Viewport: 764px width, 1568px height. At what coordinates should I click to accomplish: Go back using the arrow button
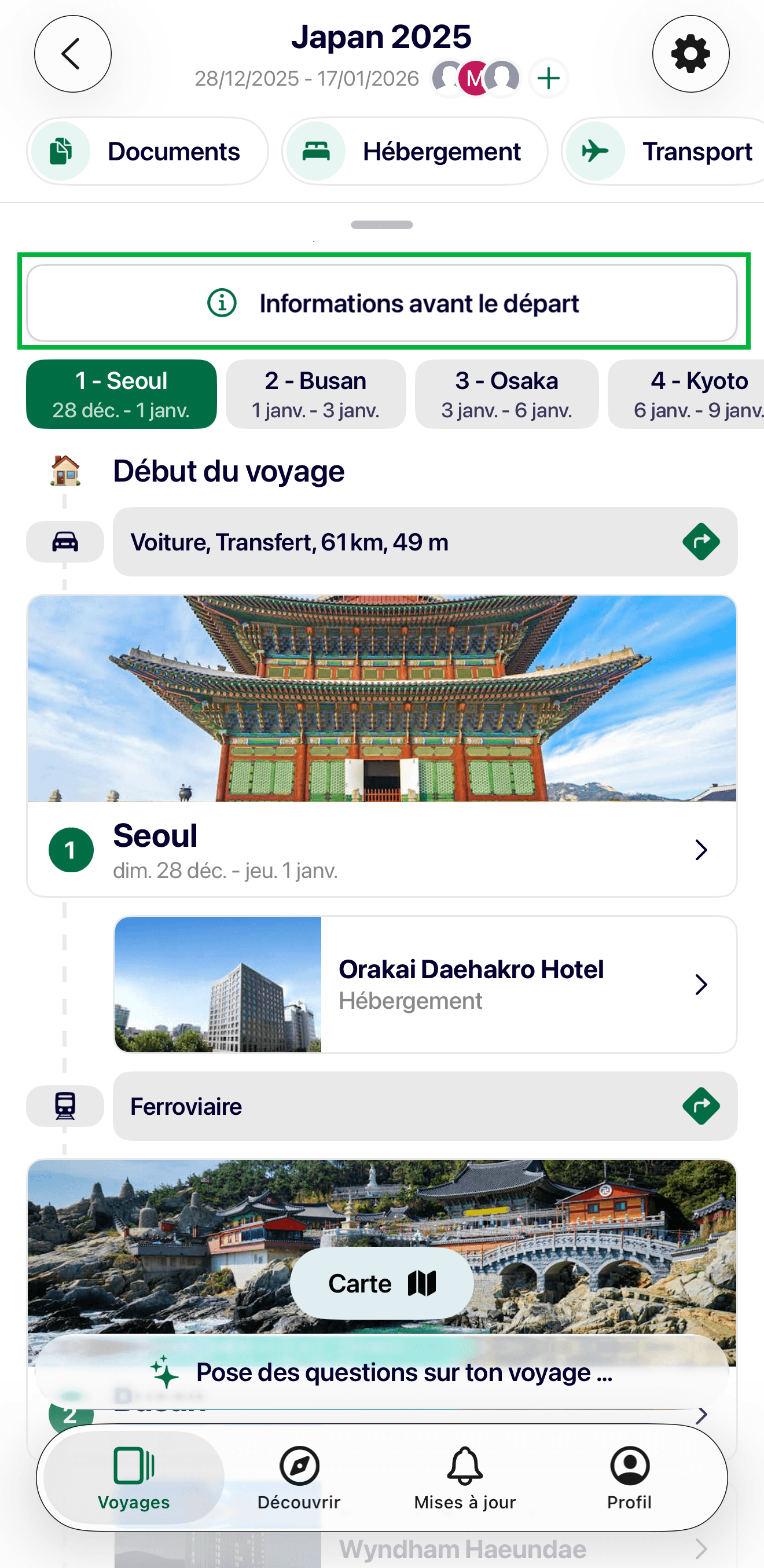72,54
